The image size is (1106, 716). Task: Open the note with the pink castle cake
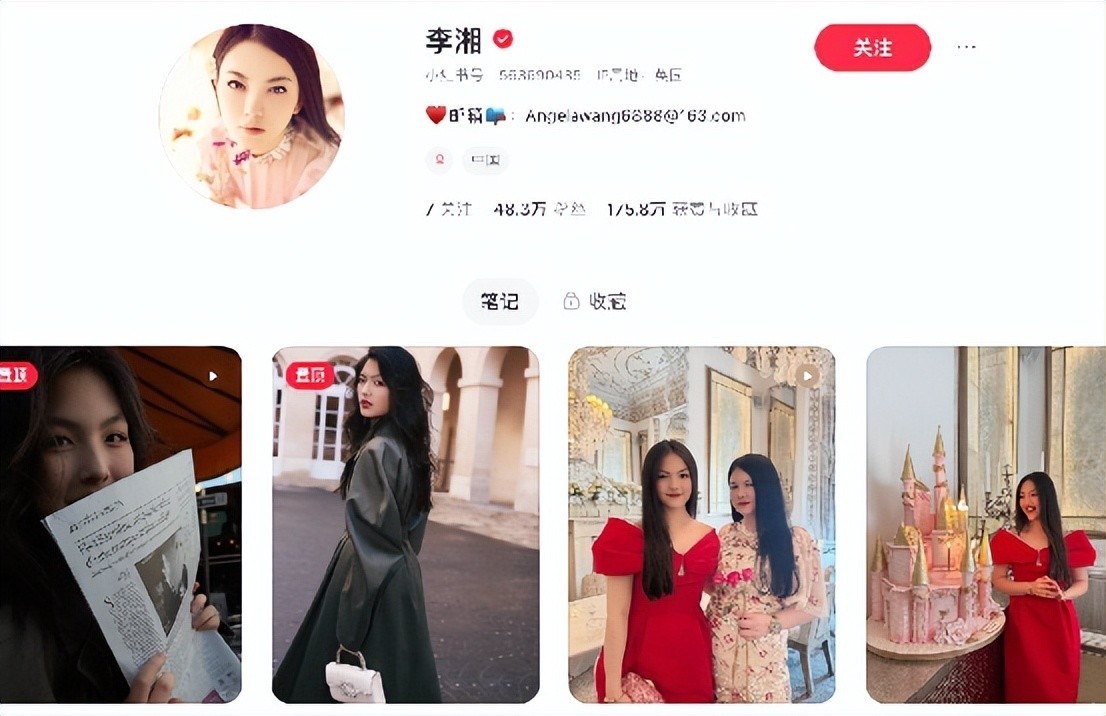coord(986,524)
